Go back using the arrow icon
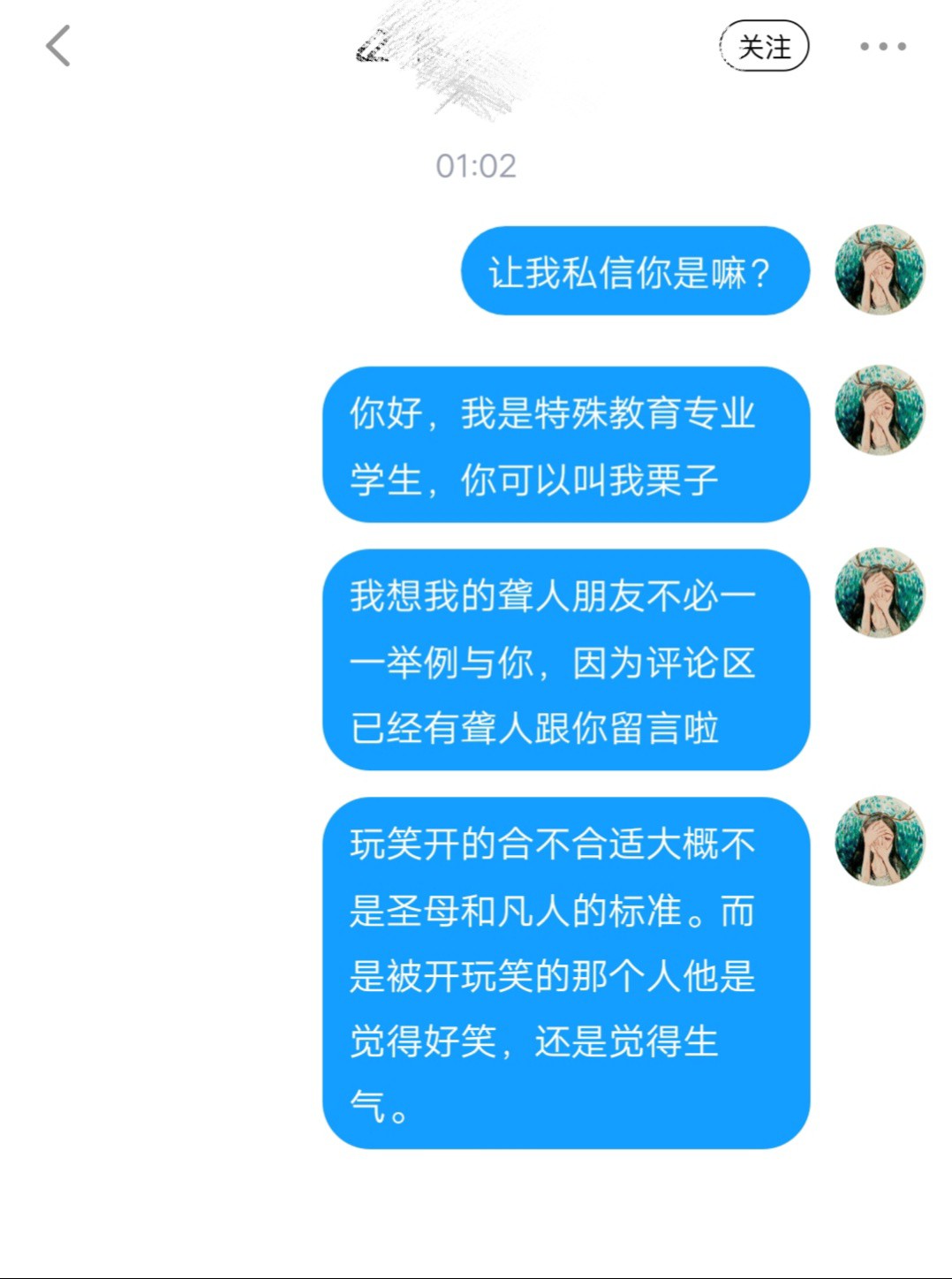 pos(58,46)
